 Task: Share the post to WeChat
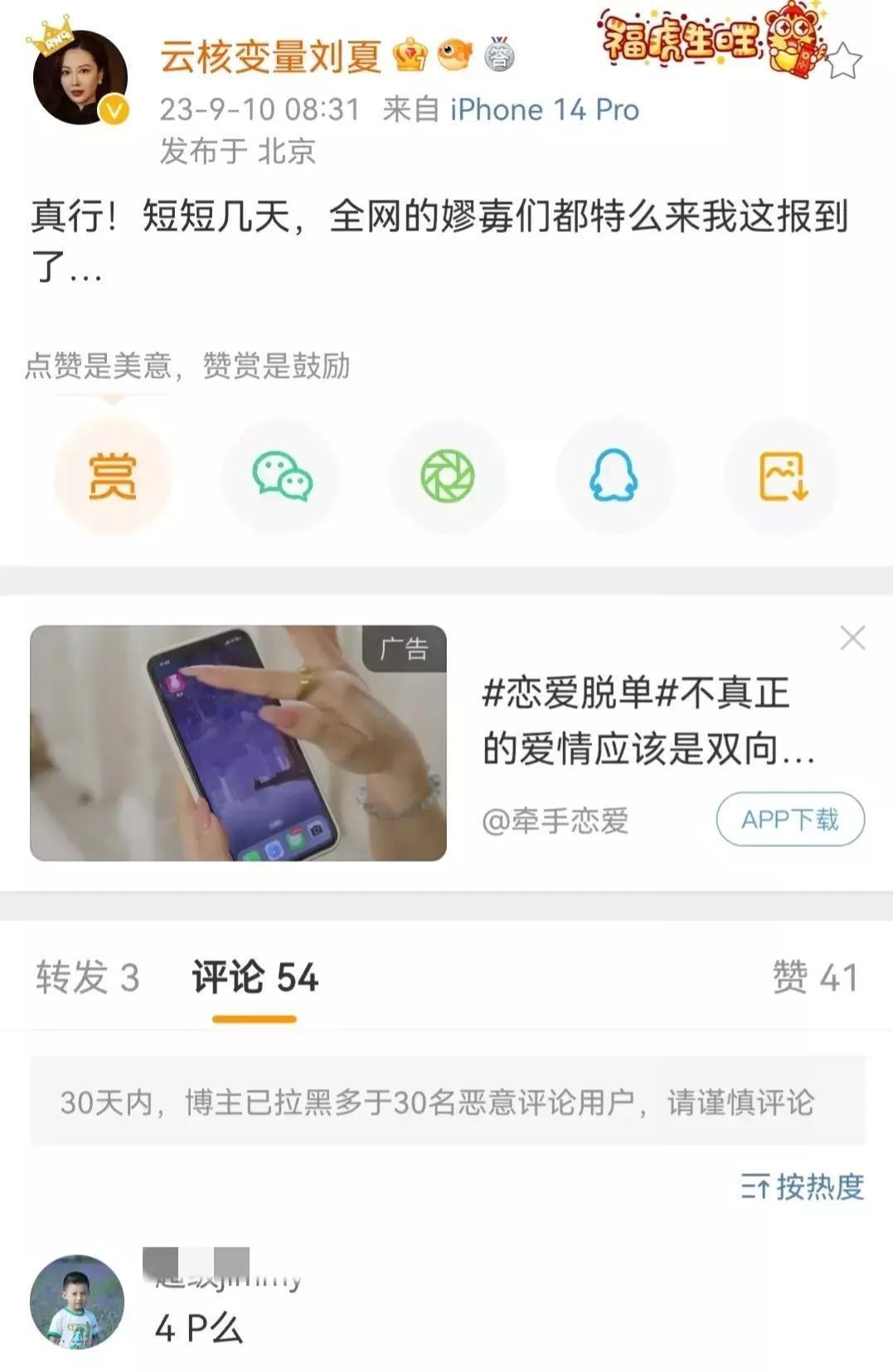[x=281, y=477]
